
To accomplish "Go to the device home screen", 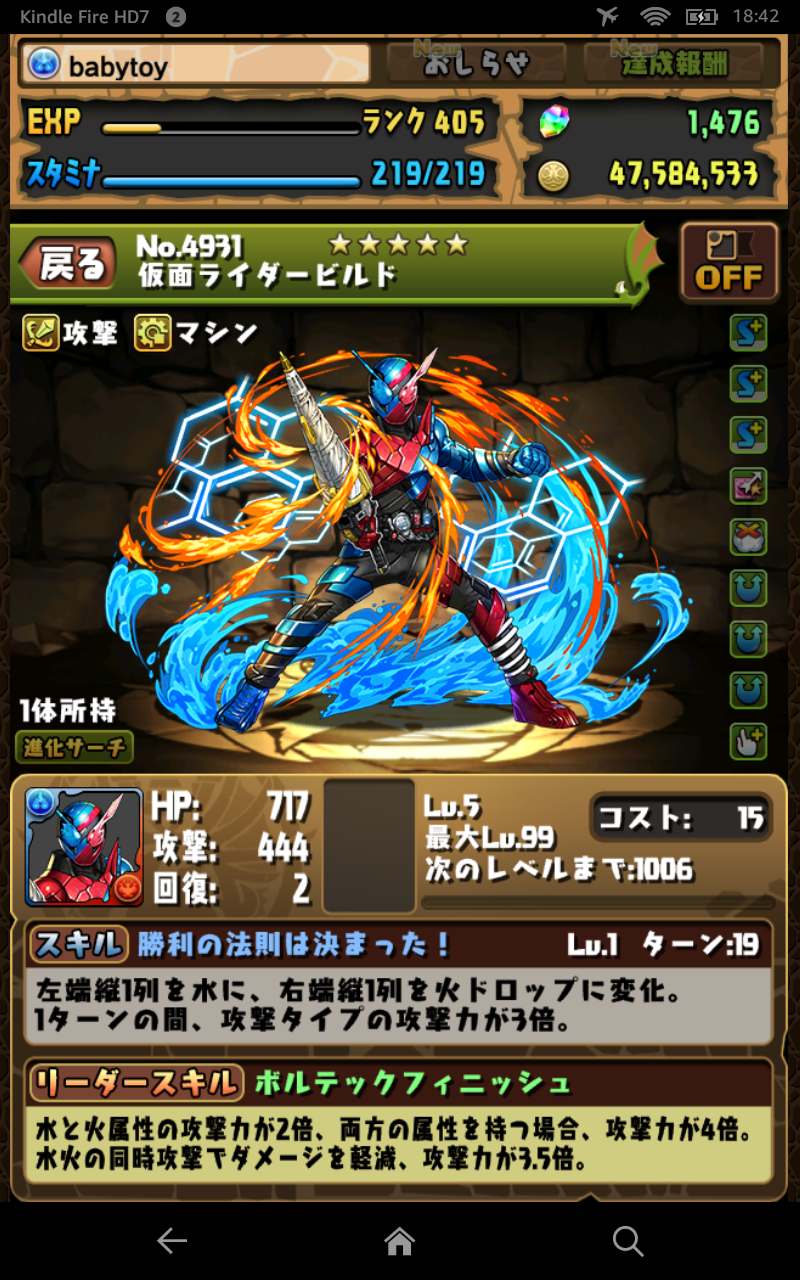I will coord(400,1241).
